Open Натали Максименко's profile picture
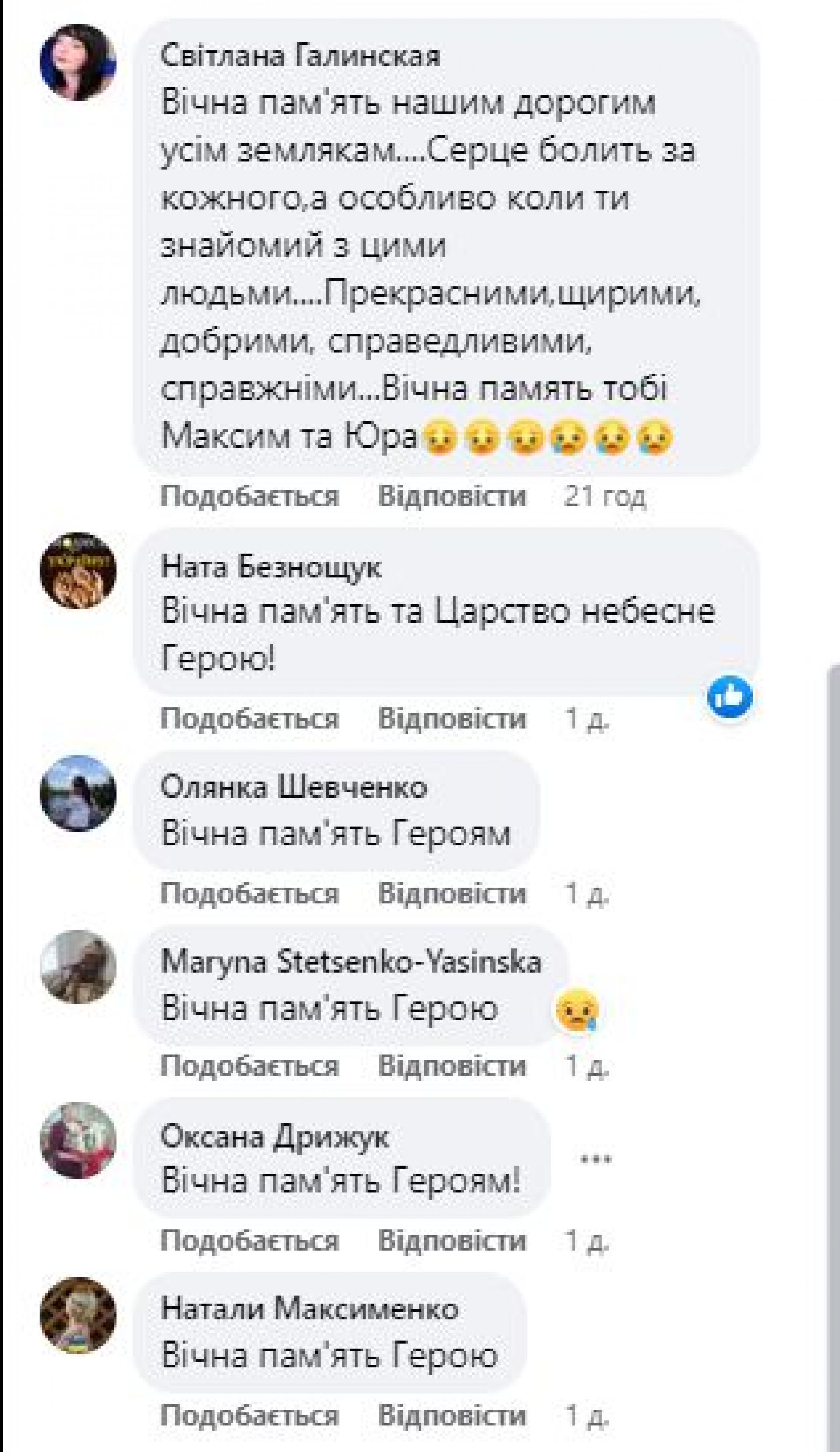This screenshot has width=840, height=1452. tap(78, 1316)
